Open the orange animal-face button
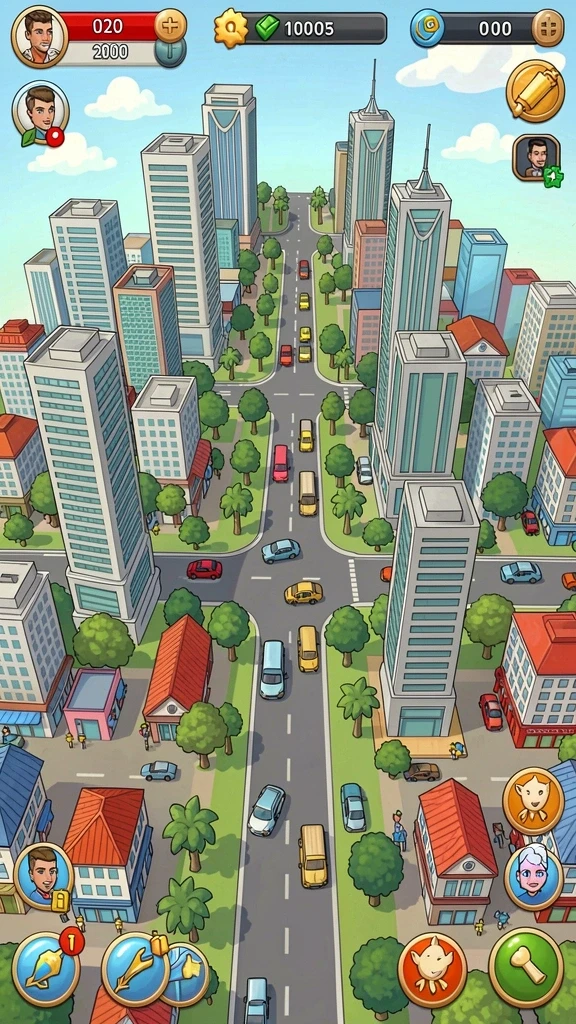 tap(534, 801)
